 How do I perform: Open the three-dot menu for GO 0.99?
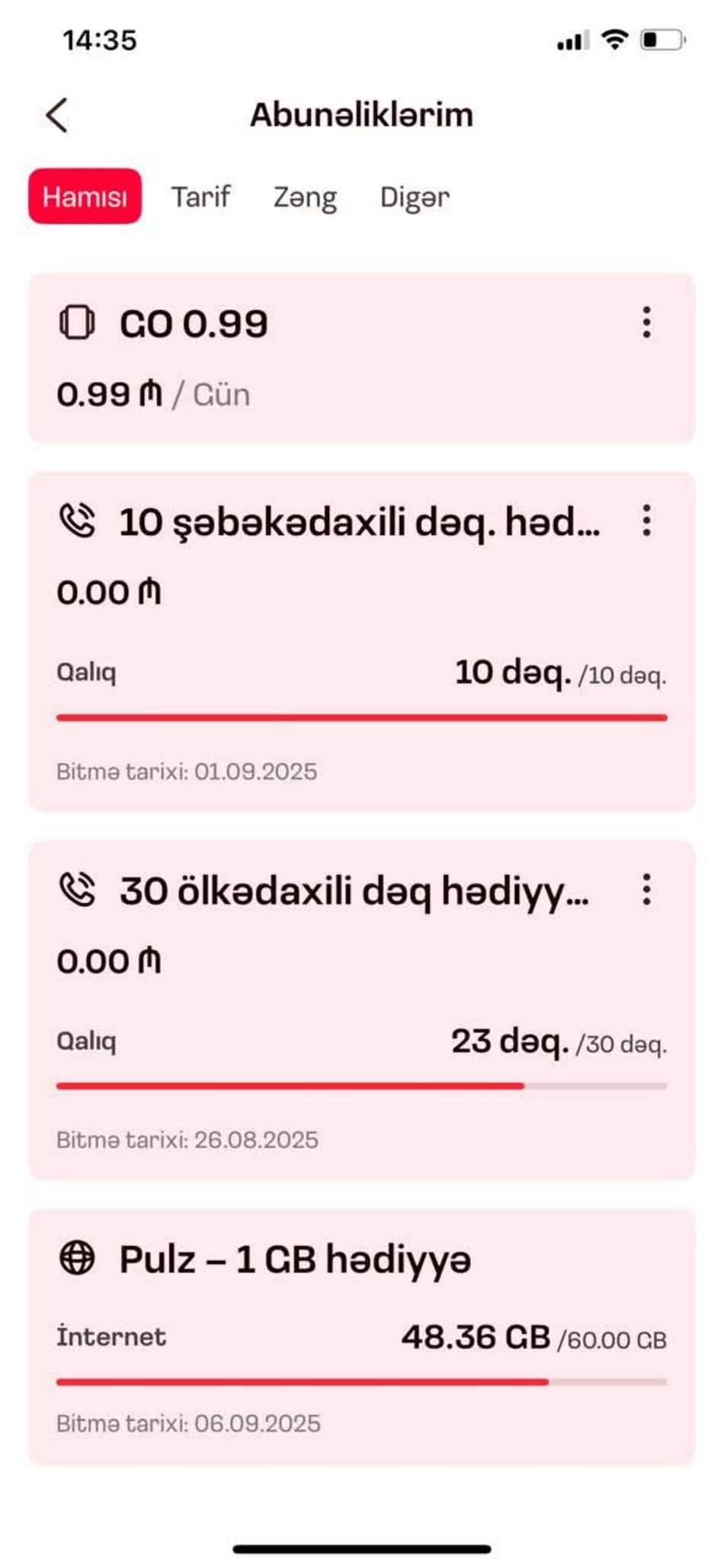click(x=646, y=322)
